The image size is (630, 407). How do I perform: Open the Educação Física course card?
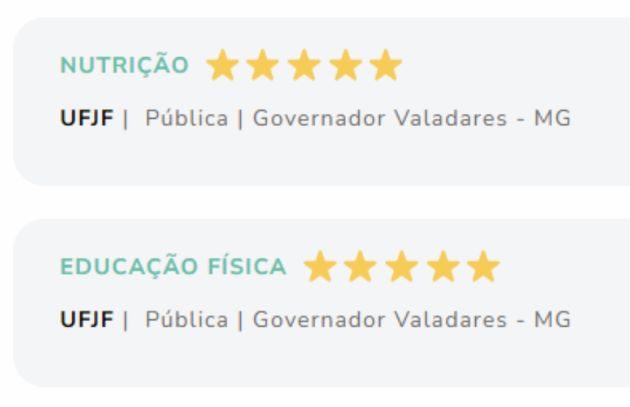(173, 267)
